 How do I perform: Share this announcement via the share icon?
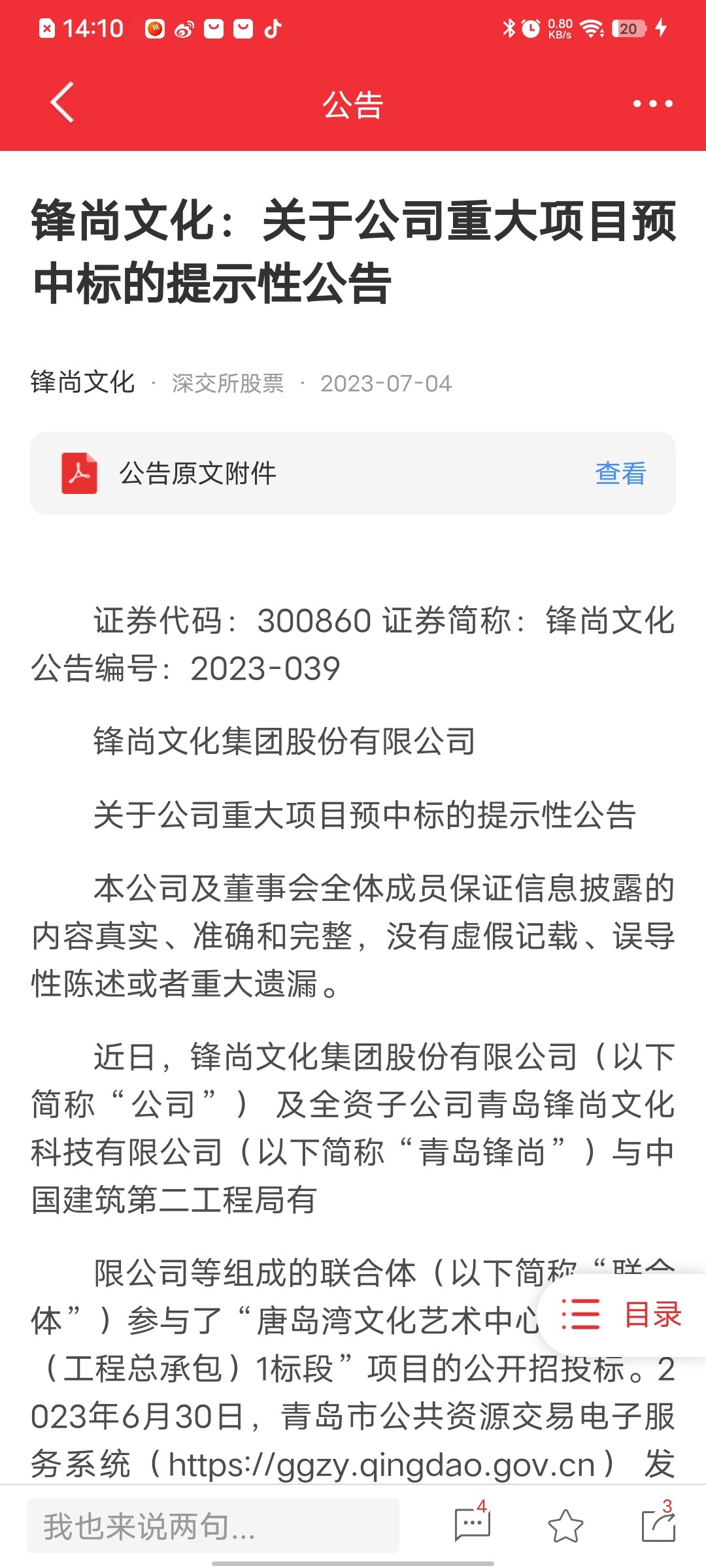click(x=658, y=1525)
